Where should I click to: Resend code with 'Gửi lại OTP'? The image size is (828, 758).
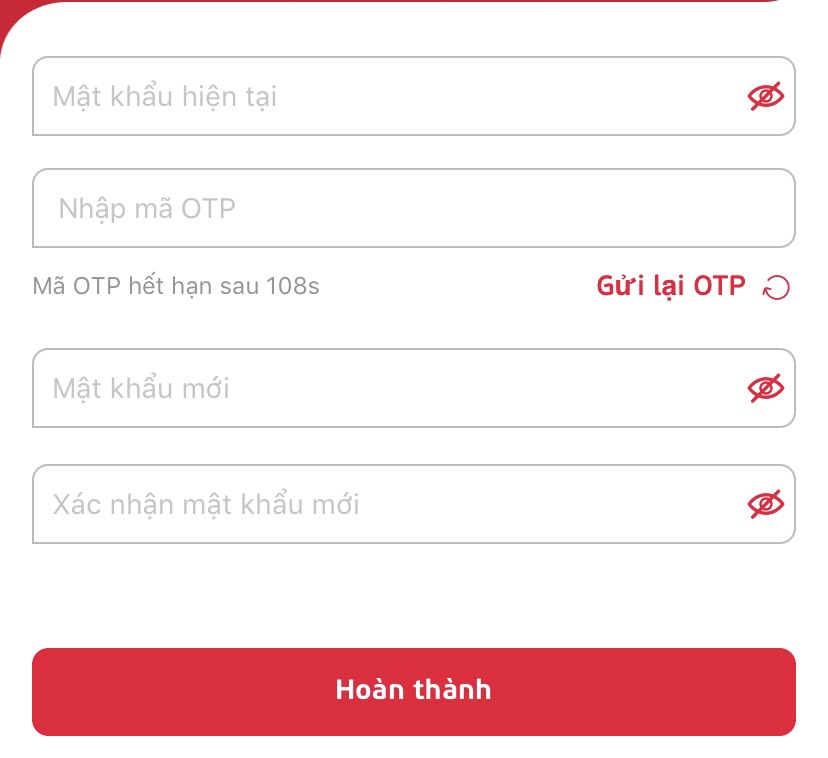click(692, 286)
